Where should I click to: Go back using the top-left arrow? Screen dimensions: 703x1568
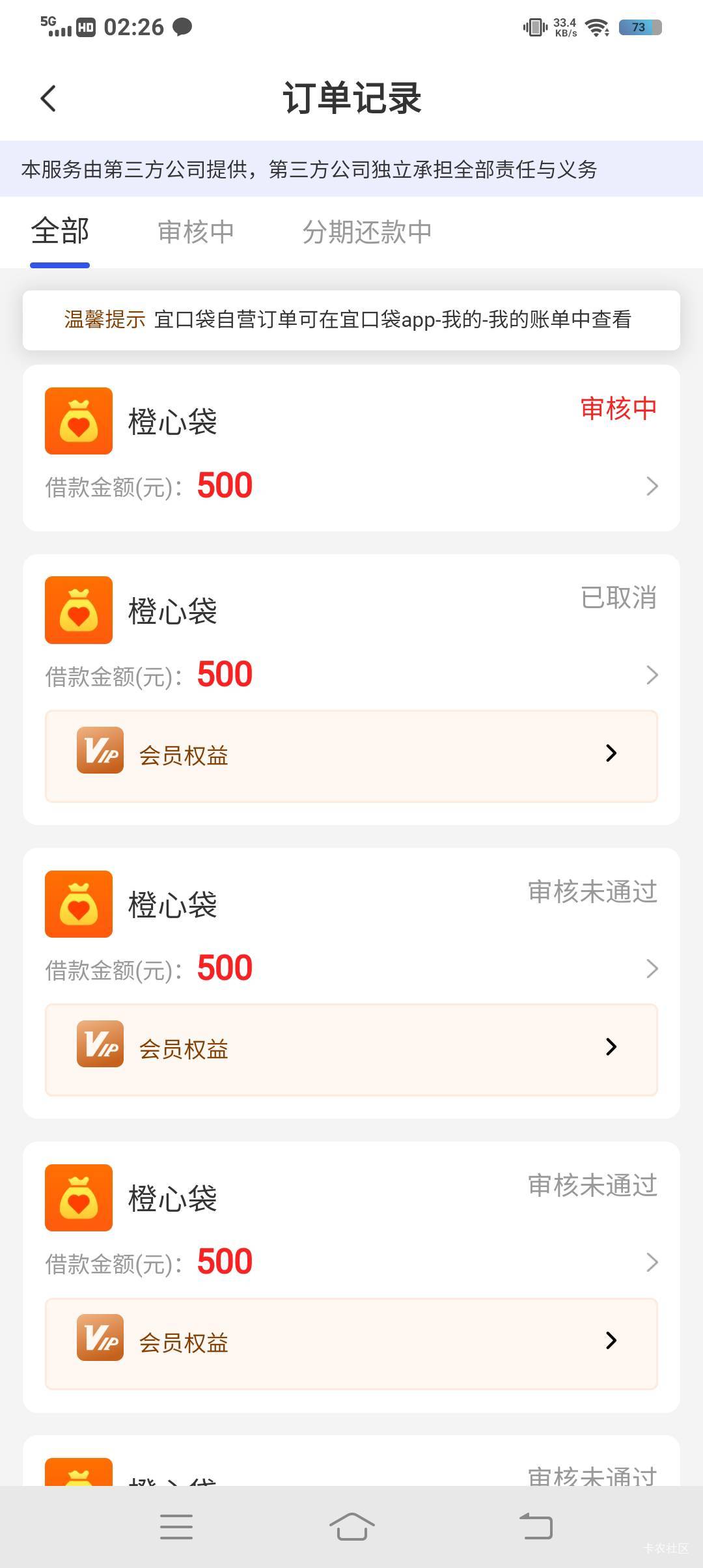(x=48, y=98)
